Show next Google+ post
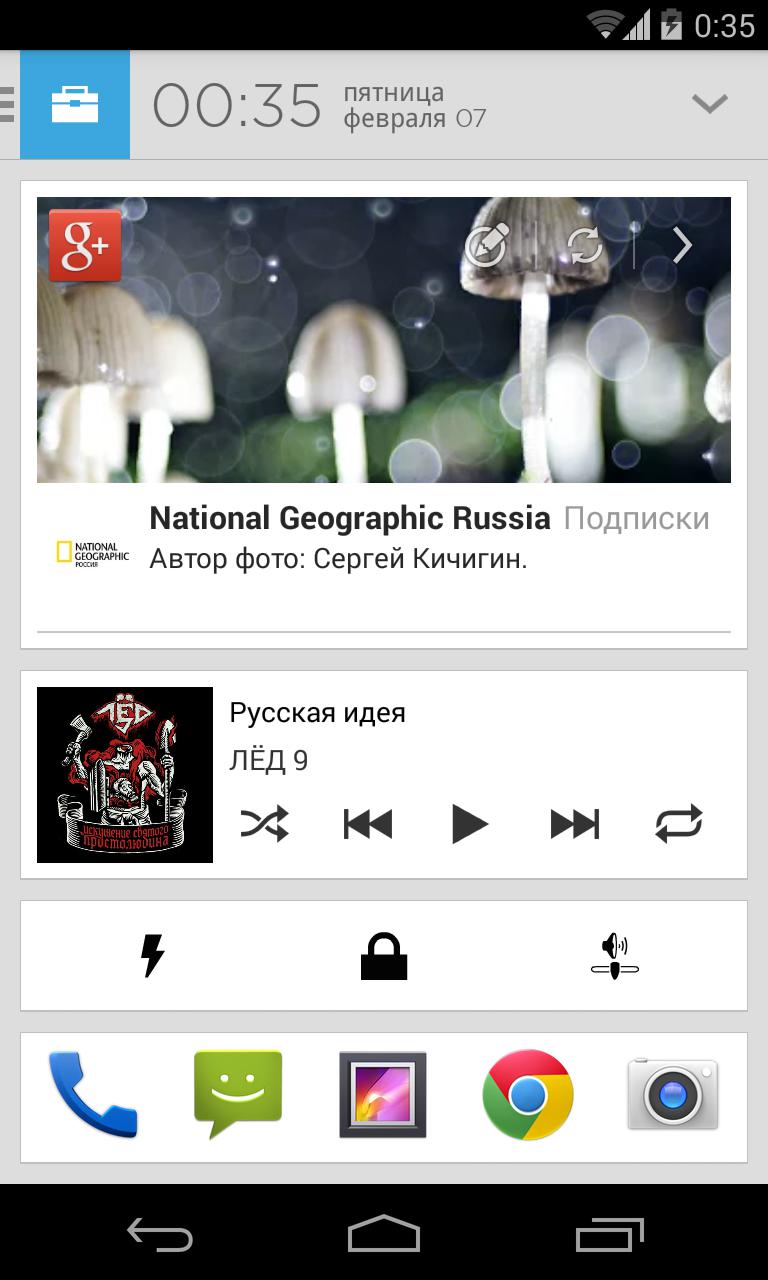 point(682,245)
